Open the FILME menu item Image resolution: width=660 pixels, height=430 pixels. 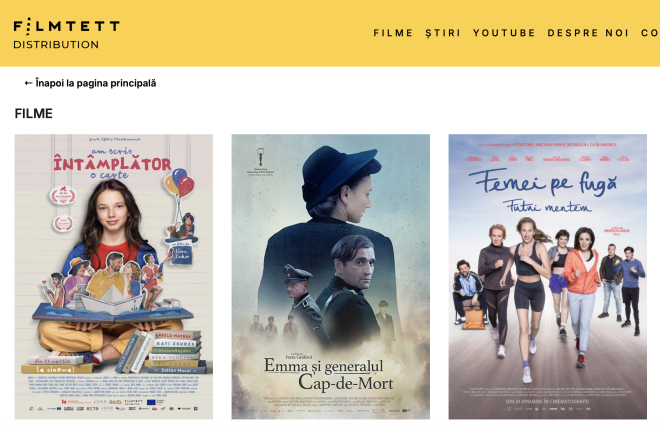393,33
